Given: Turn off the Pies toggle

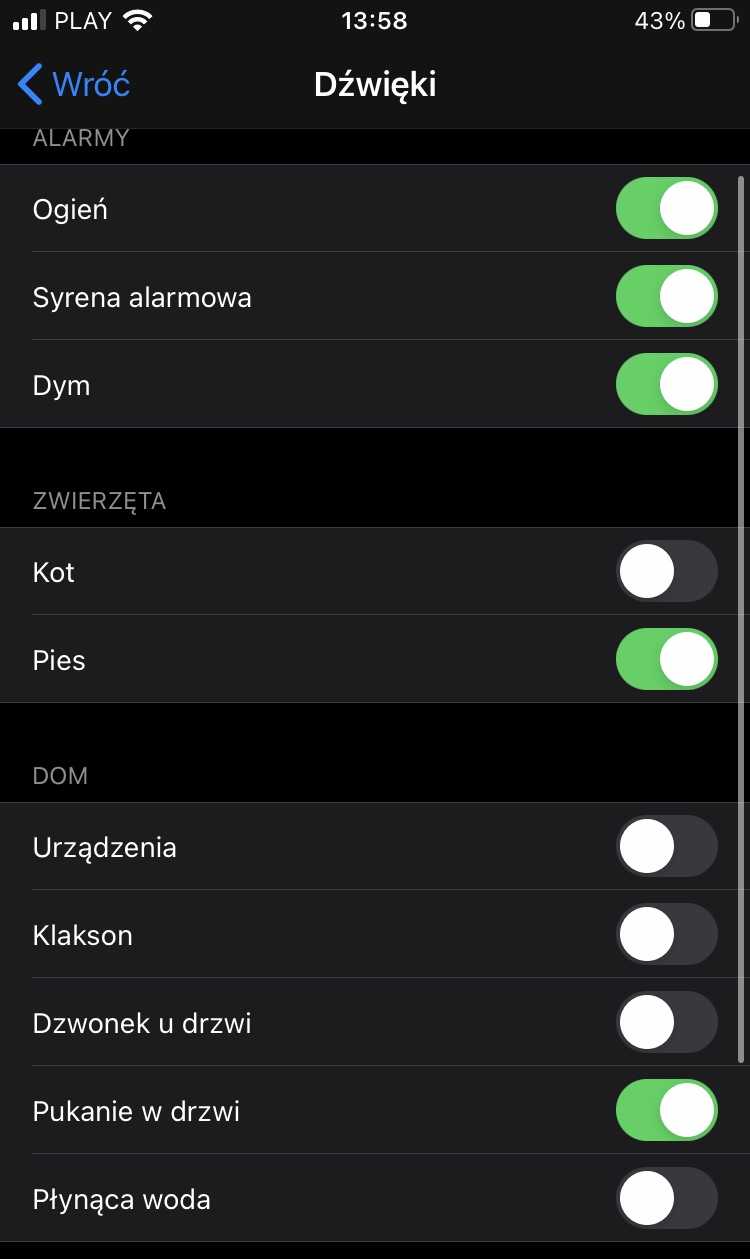Looking at the screenshot, I should (666, 660).
